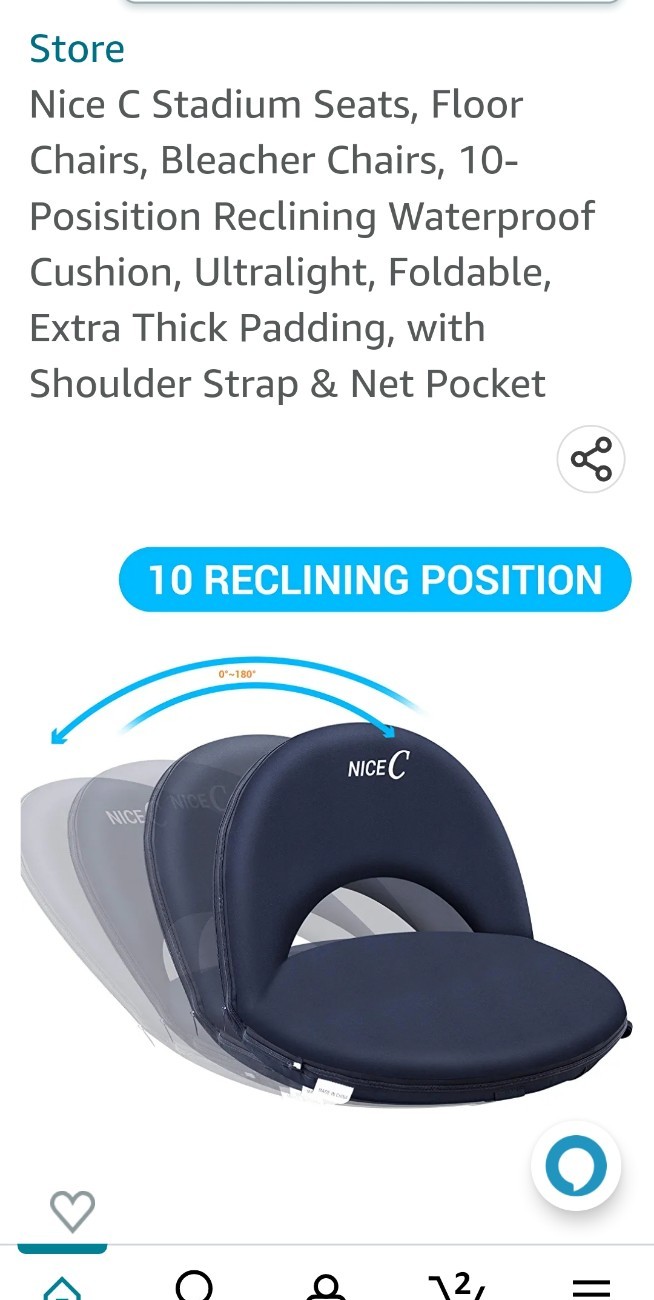Add item to wish list heart
This screenshot has height=1300, width=654.
pos(72,1211)
